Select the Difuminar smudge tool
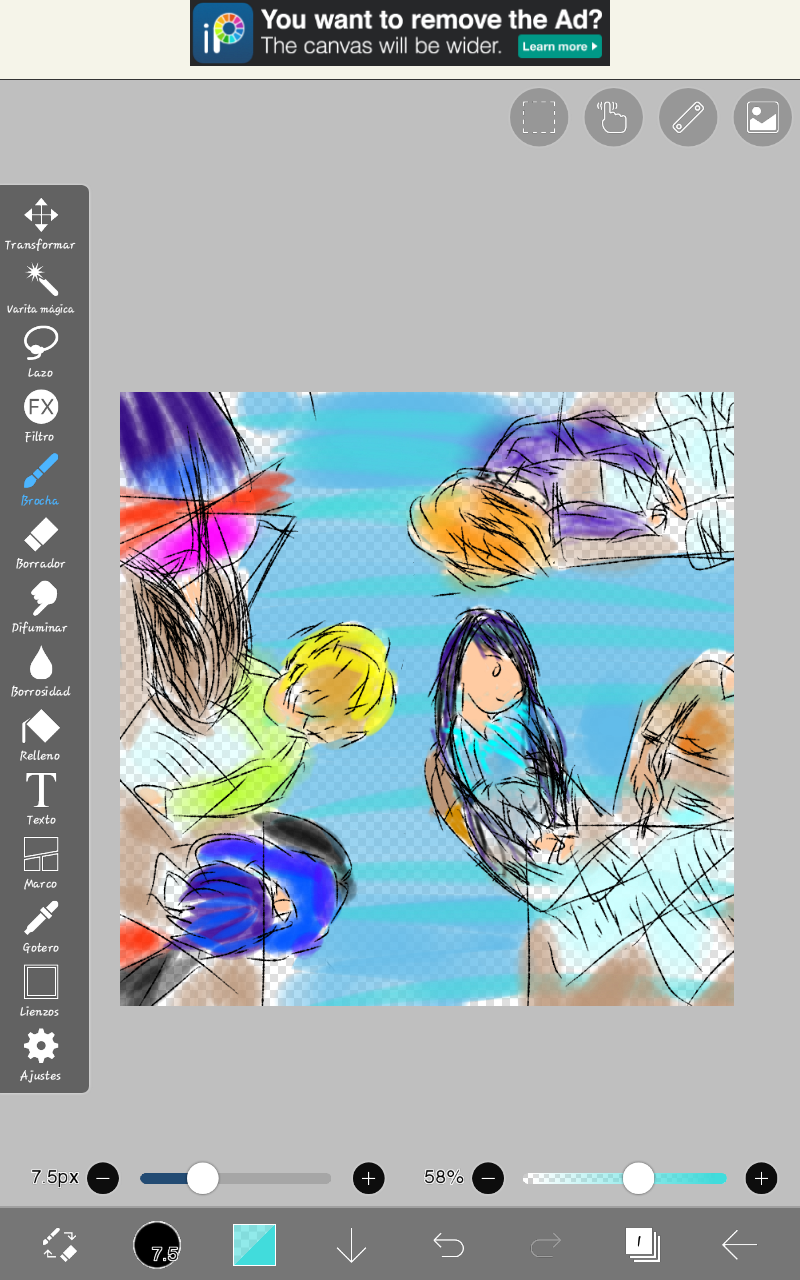Image resolution: width=800 pixels, height=1280 pixels. [x=41, y=607]
